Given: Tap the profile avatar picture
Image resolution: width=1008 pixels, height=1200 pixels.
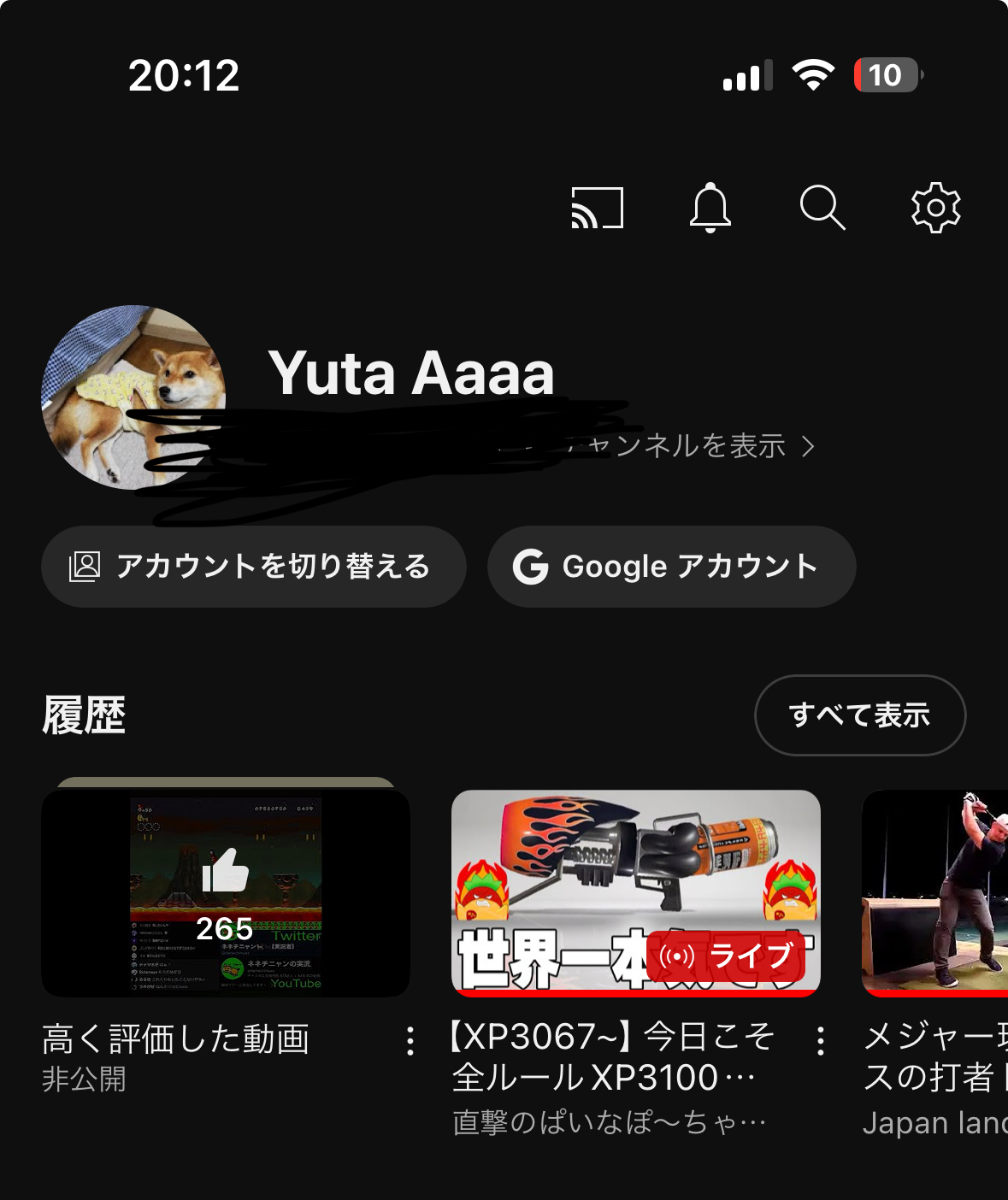Looking at the screenshot, I should click(x=133, y=397).
